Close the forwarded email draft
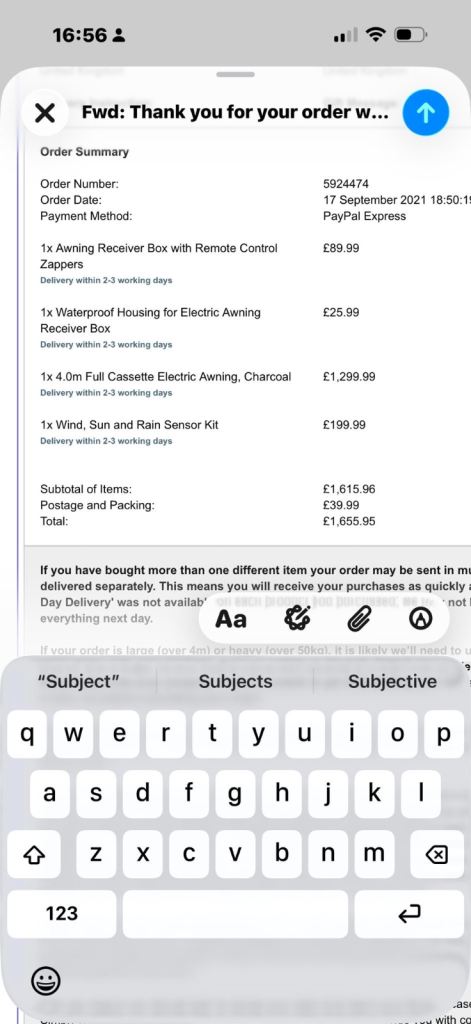The width and height of the screenshot is (471, 1024). 44,113
